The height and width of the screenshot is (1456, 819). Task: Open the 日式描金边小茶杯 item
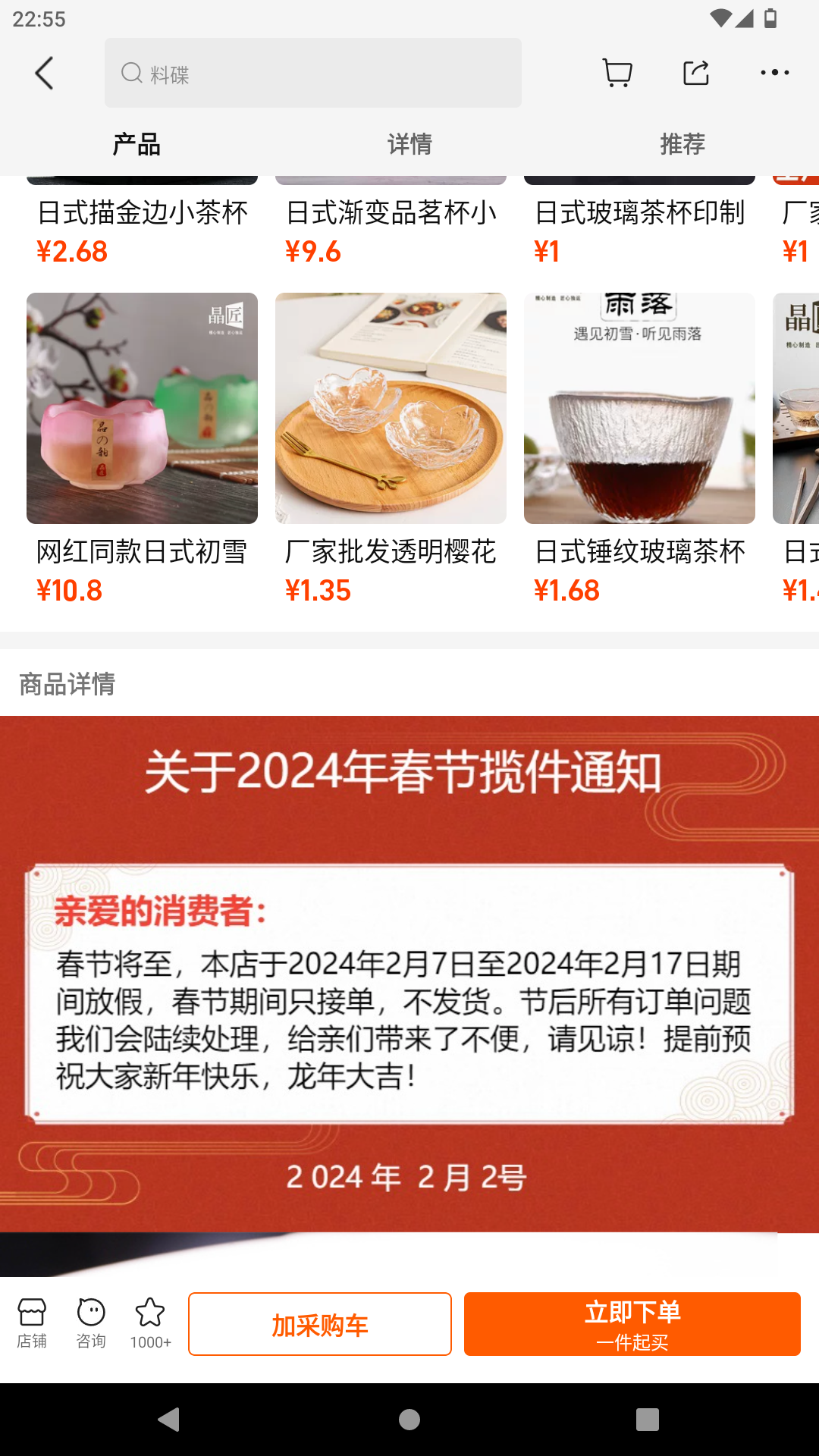[x=142, y=214]
